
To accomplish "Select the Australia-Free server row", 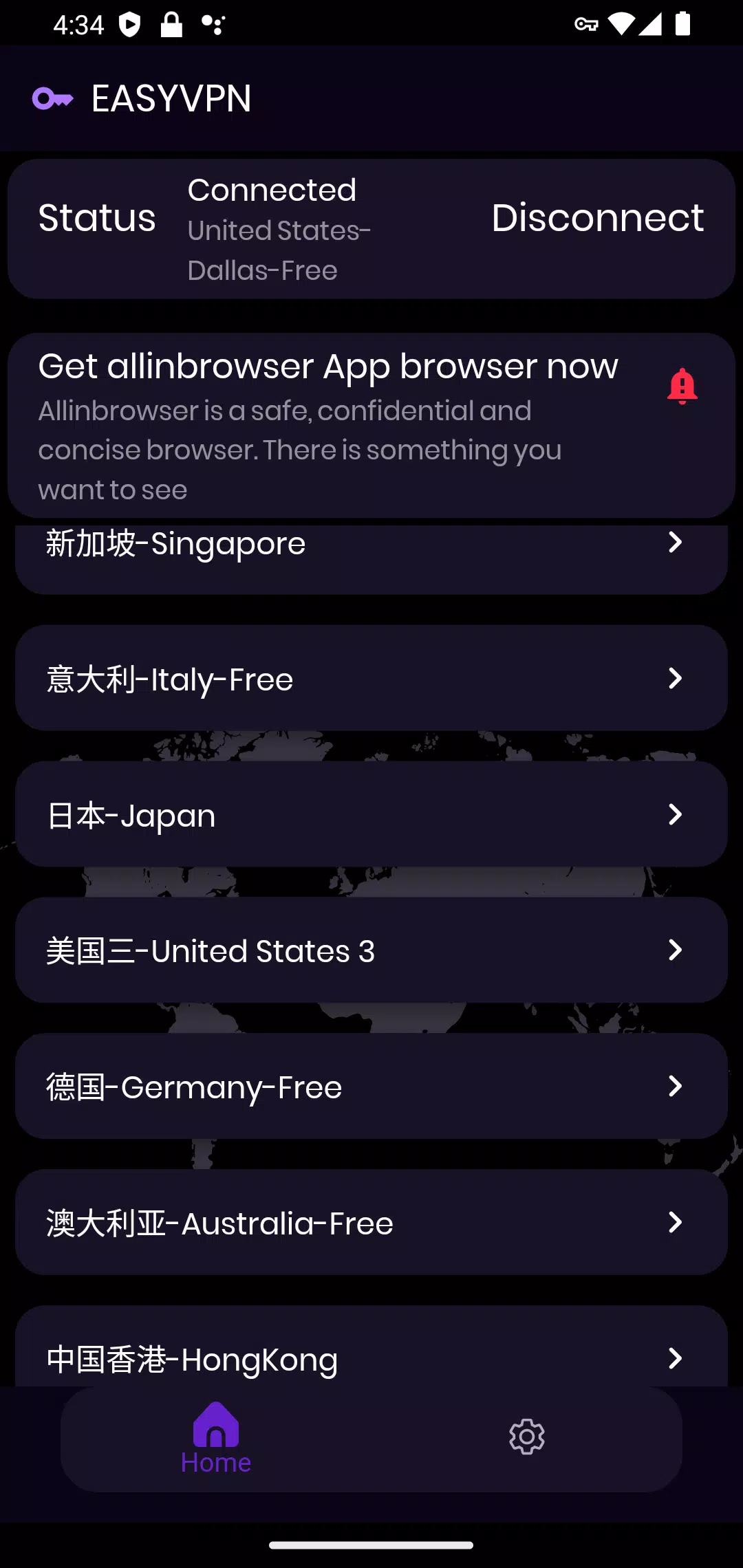I will pyautogui.click(x=371, y=1223).
